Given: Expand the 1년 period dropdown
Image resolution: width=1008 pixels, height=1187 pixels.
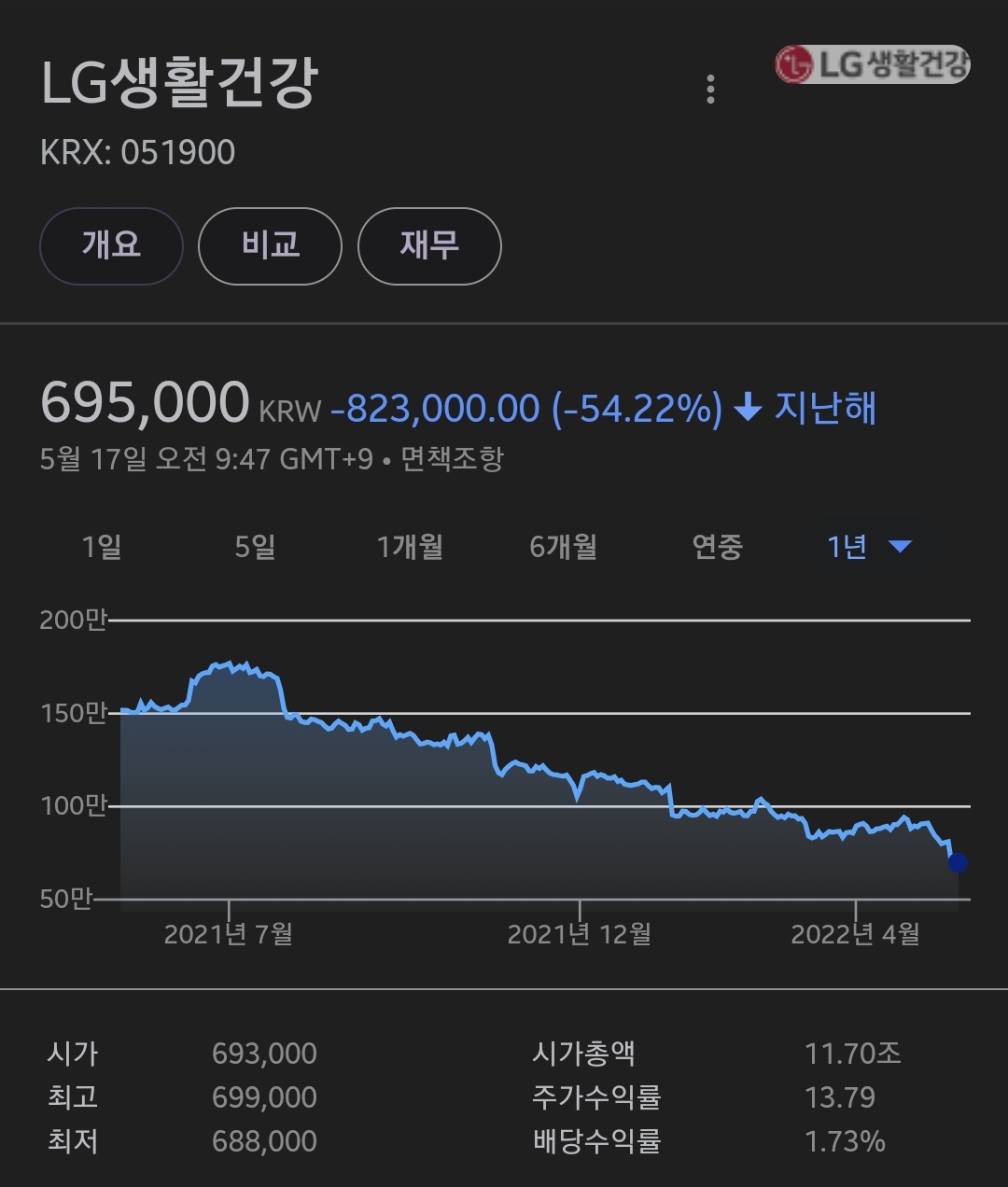Looking at the screenshot, I should pos(869,547).
